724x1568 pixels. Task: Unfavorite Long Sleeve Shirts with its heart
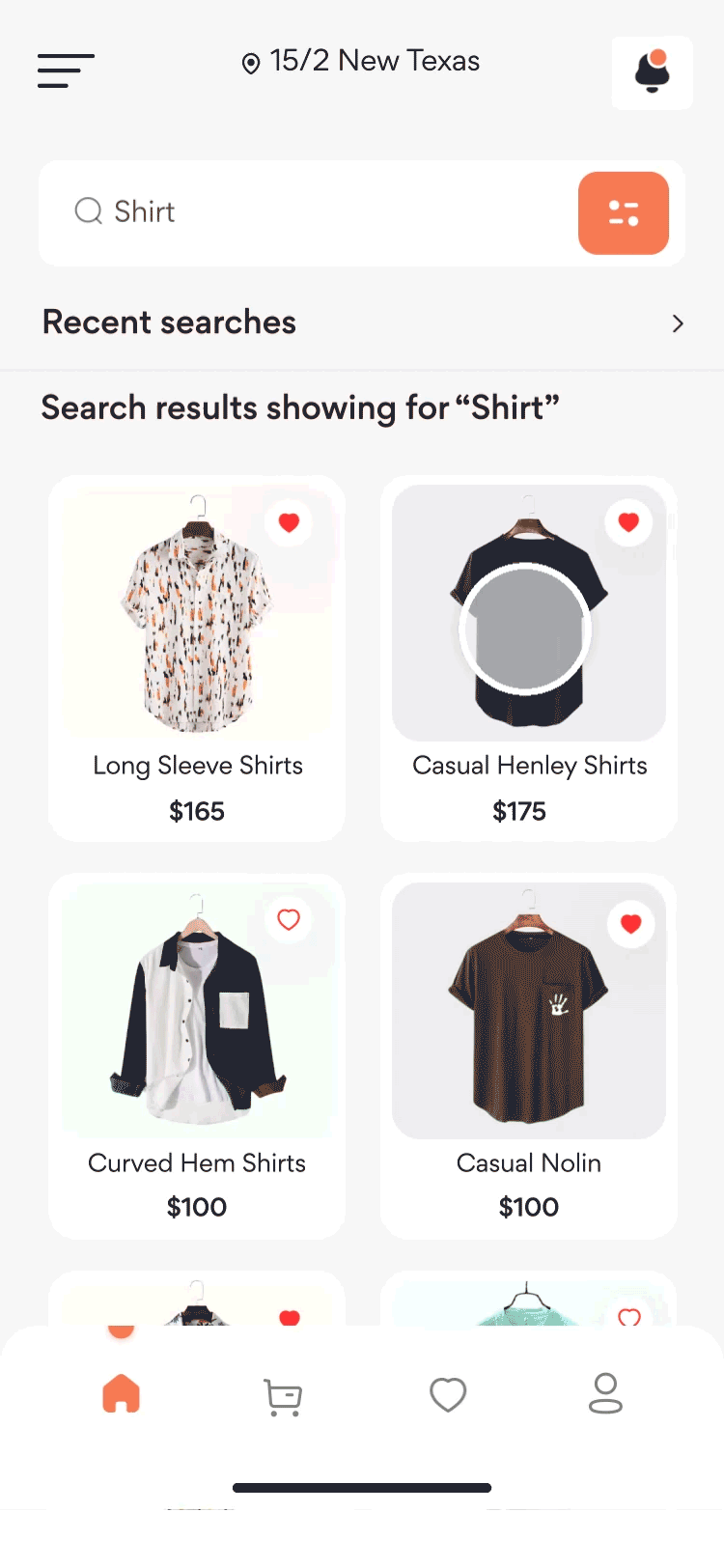pos(289,522)
